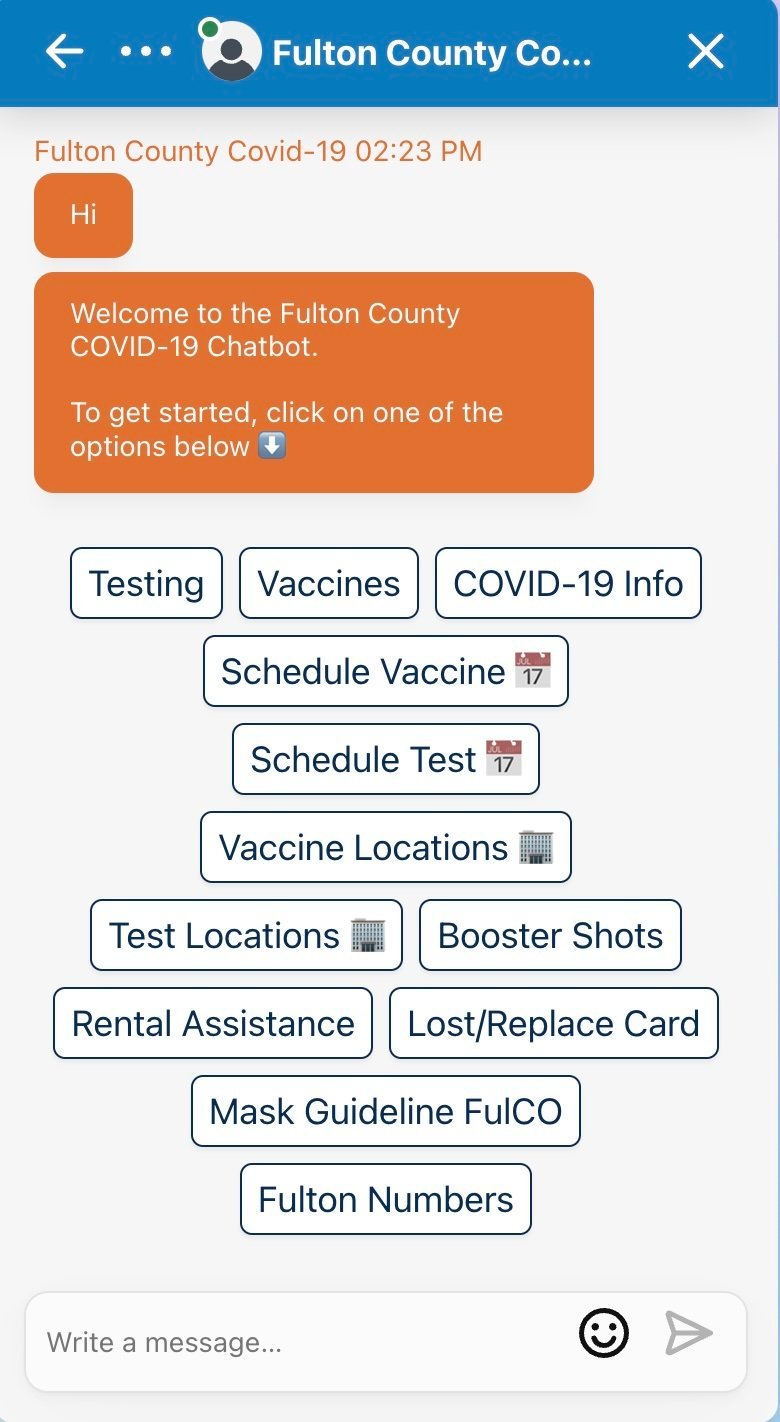Select Booster Shots
The width and height of the screenshot is (780, 1422).
point(550,935)
